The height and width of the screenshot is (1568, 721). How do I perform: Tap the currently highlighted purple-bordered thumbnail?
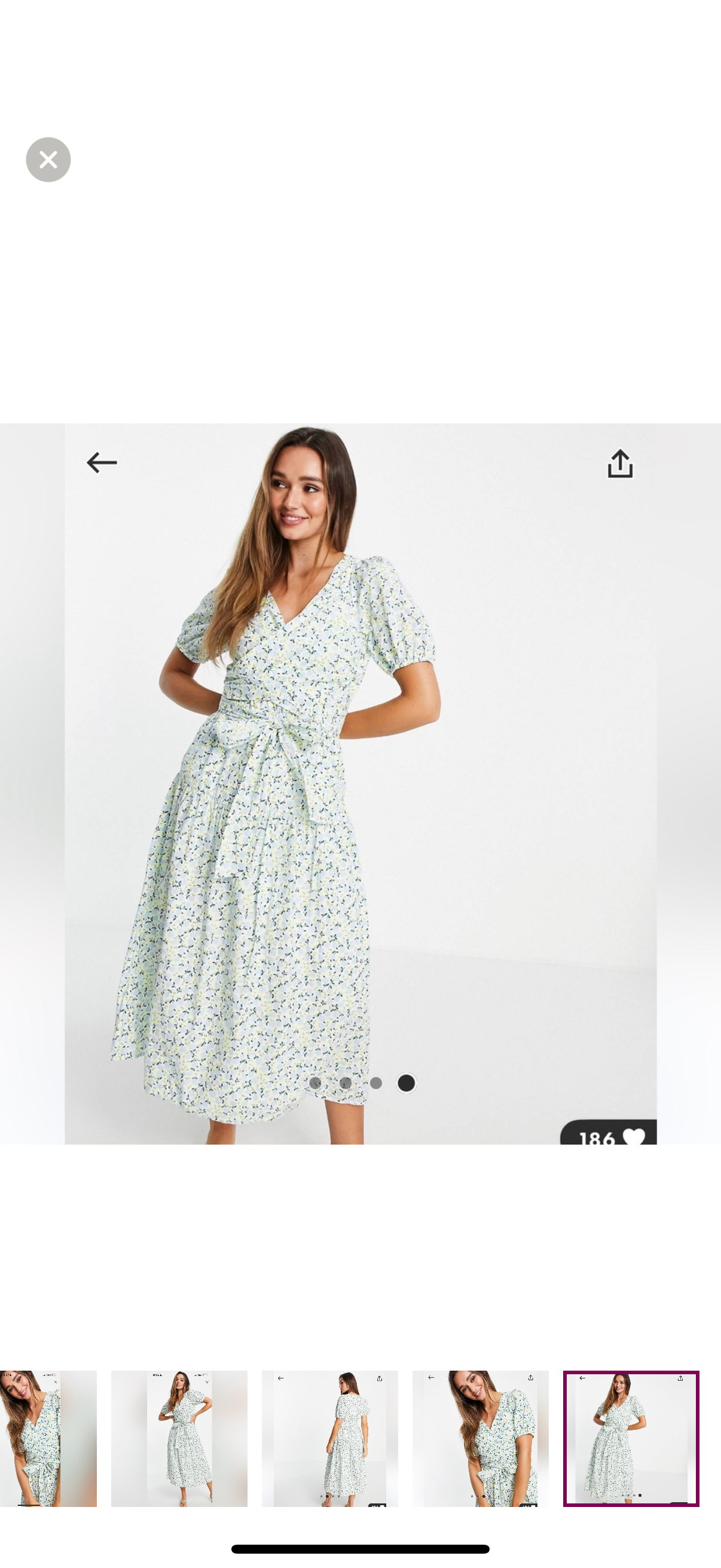(631, 1438)
